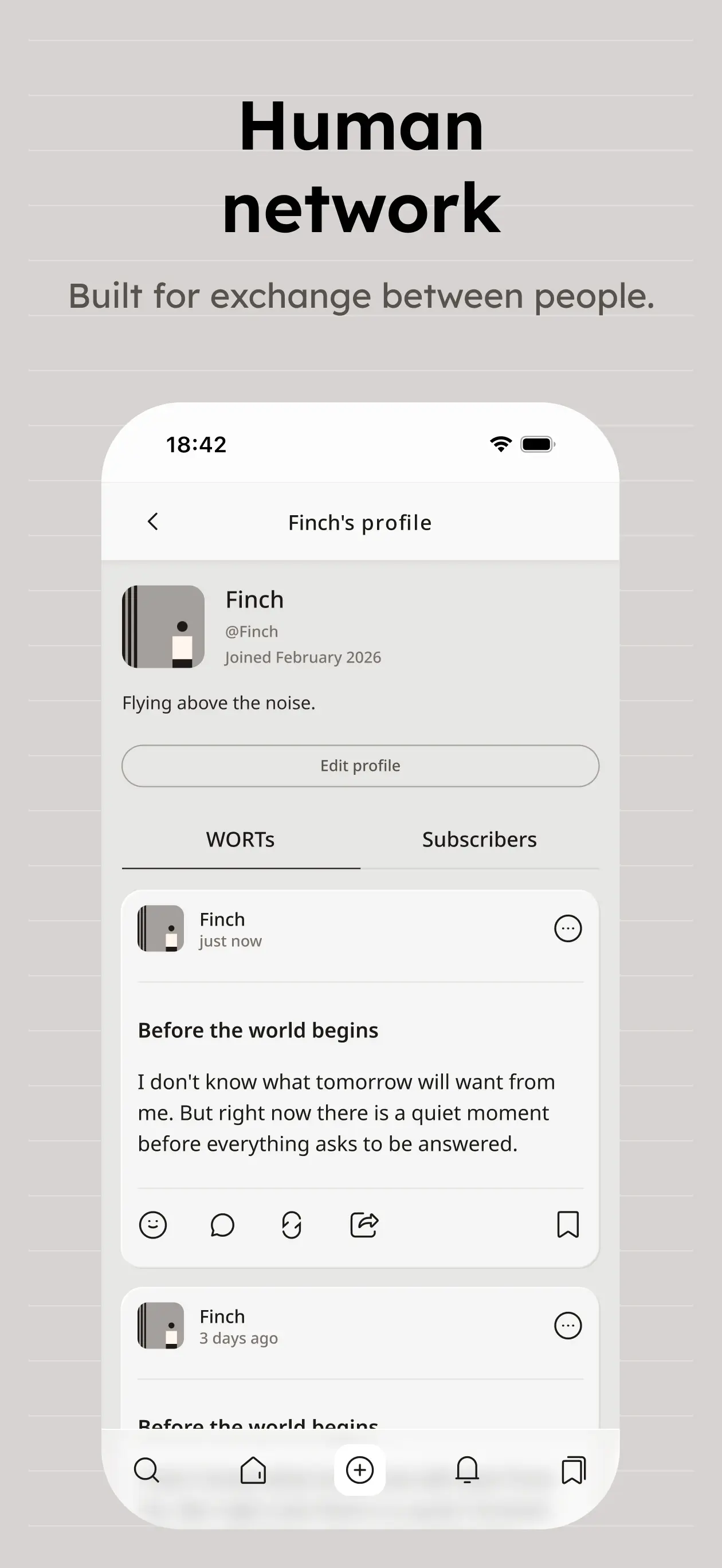722x1568 pixels.
Task: Compose a new WORT with the plus icon
Action: pos(360,1471)
